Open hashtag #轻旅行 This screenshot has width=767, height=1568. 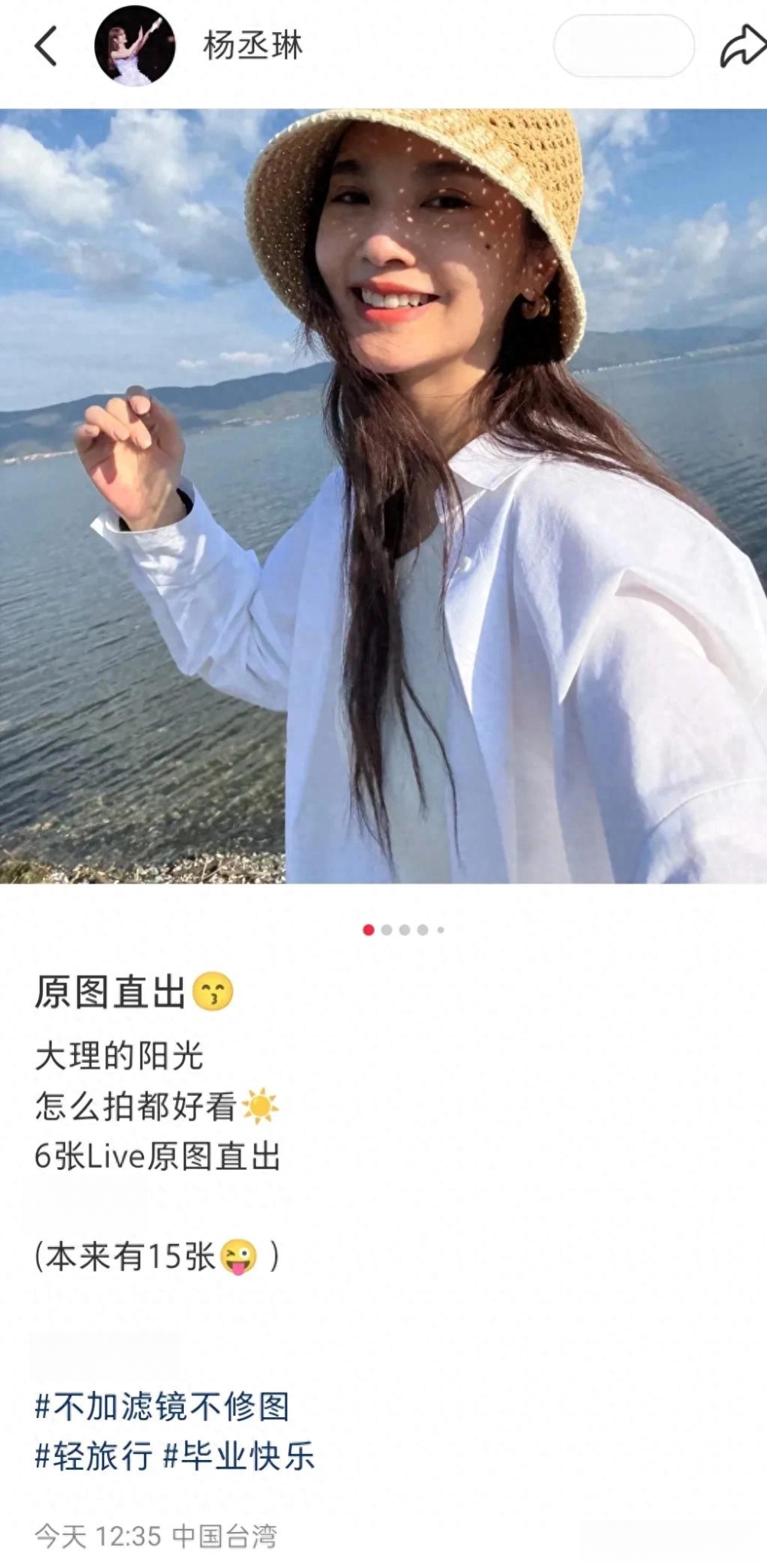coord(93,1456)
